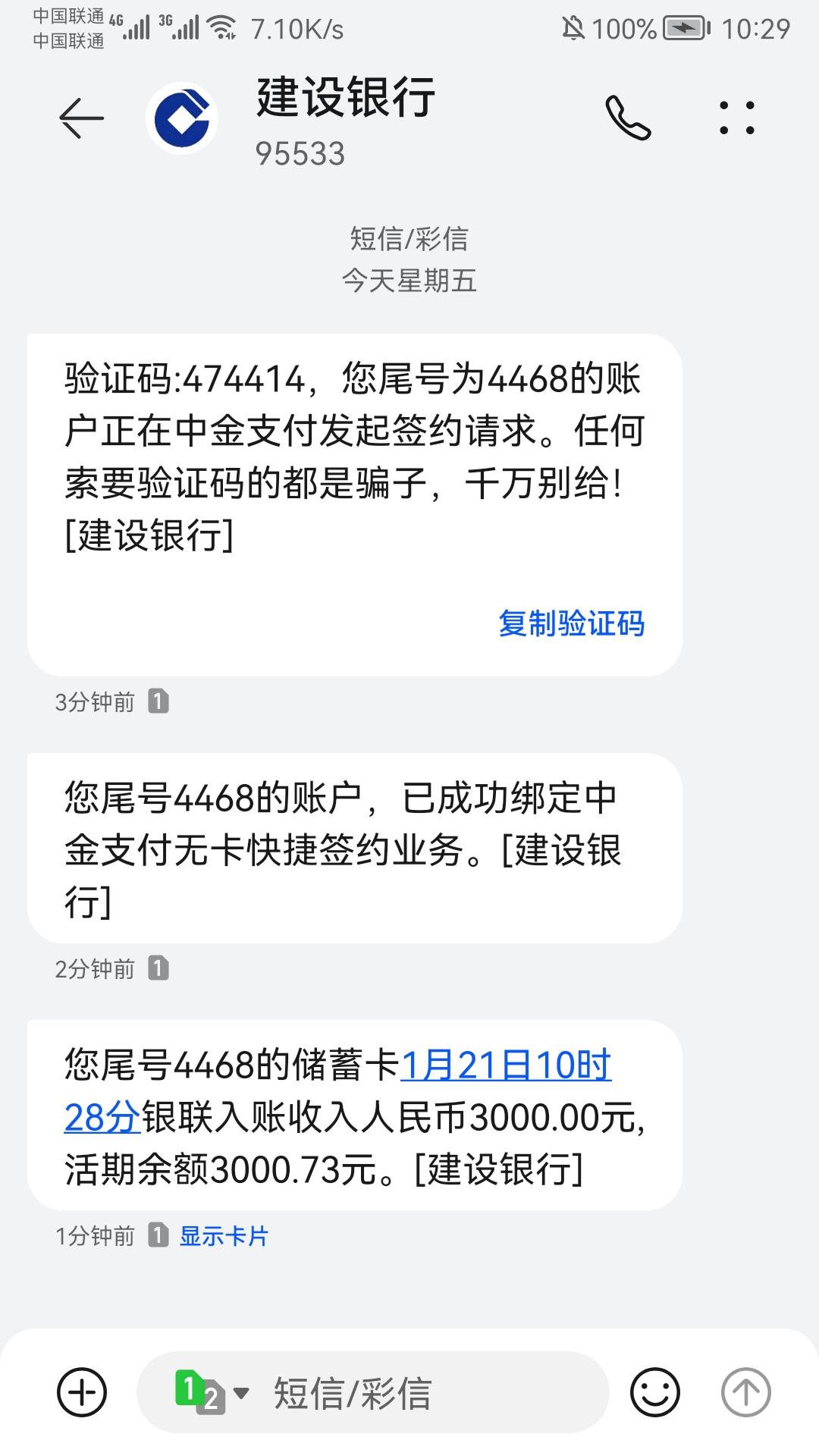Tap 复制验证码 to copy the code

571,623
